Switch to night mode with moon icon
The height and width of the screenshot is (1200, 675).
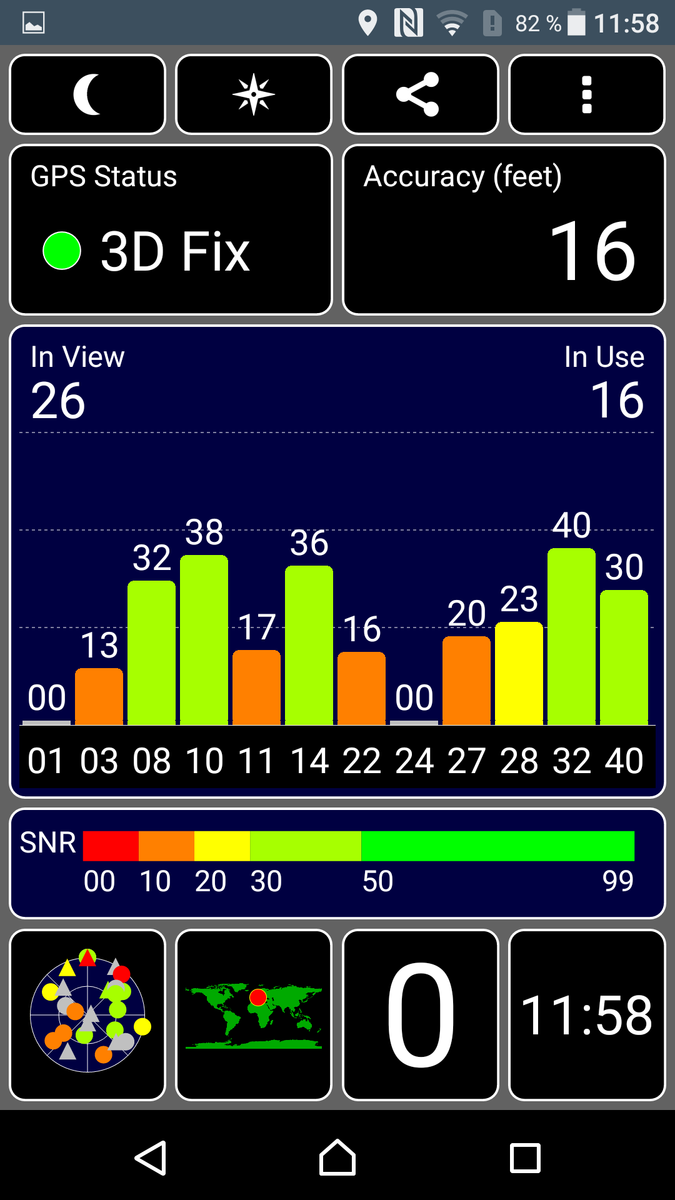[87, 95]
